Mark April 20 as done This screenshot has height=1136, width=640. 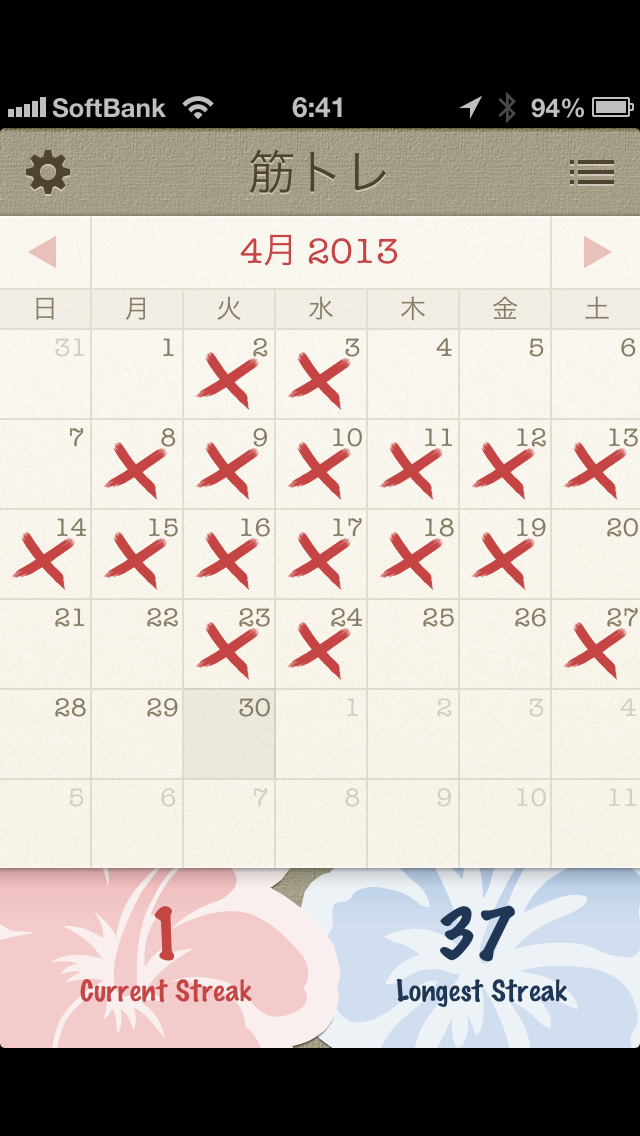[x=597, y=555]
